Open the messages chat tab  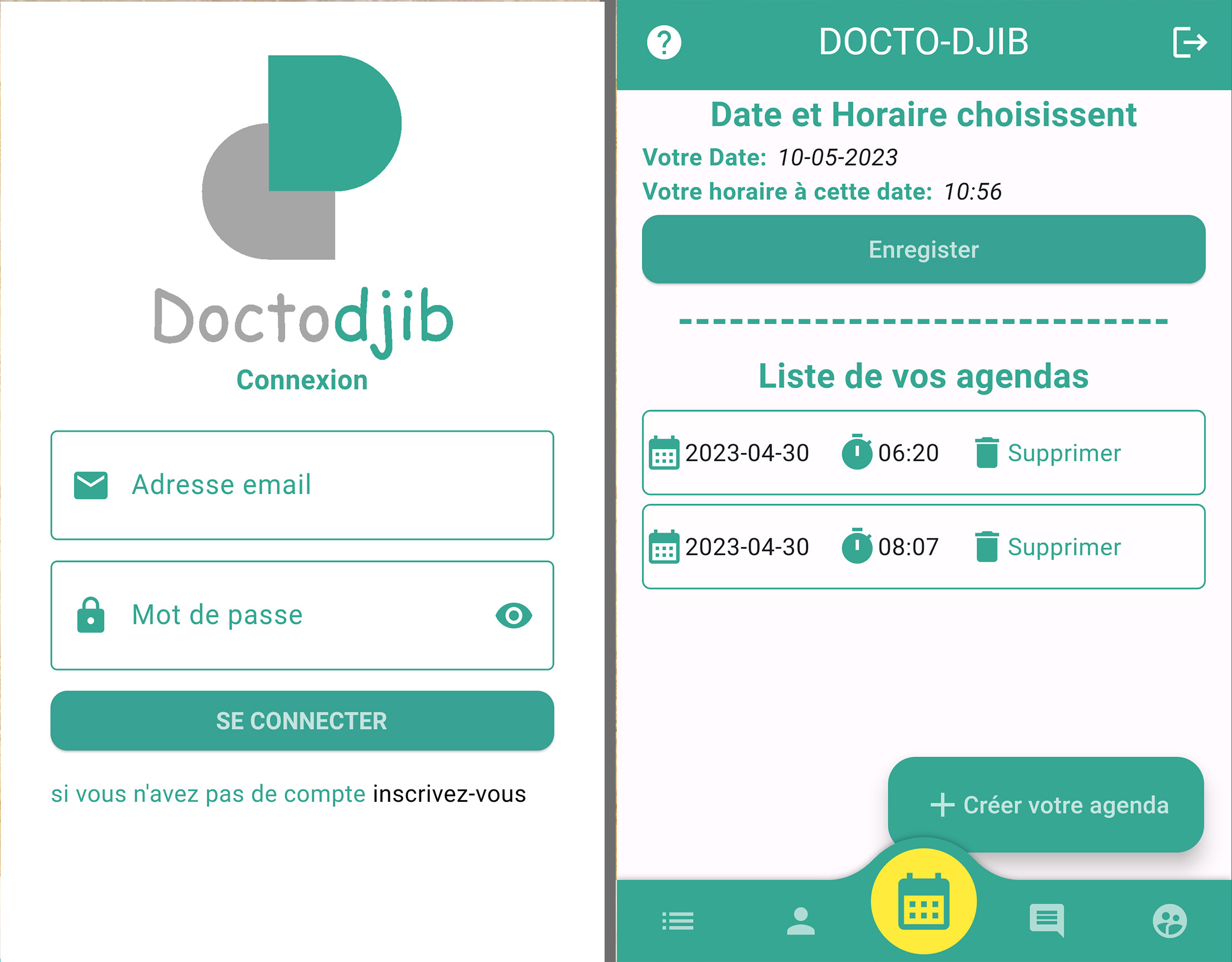[x=1046, y=920]
